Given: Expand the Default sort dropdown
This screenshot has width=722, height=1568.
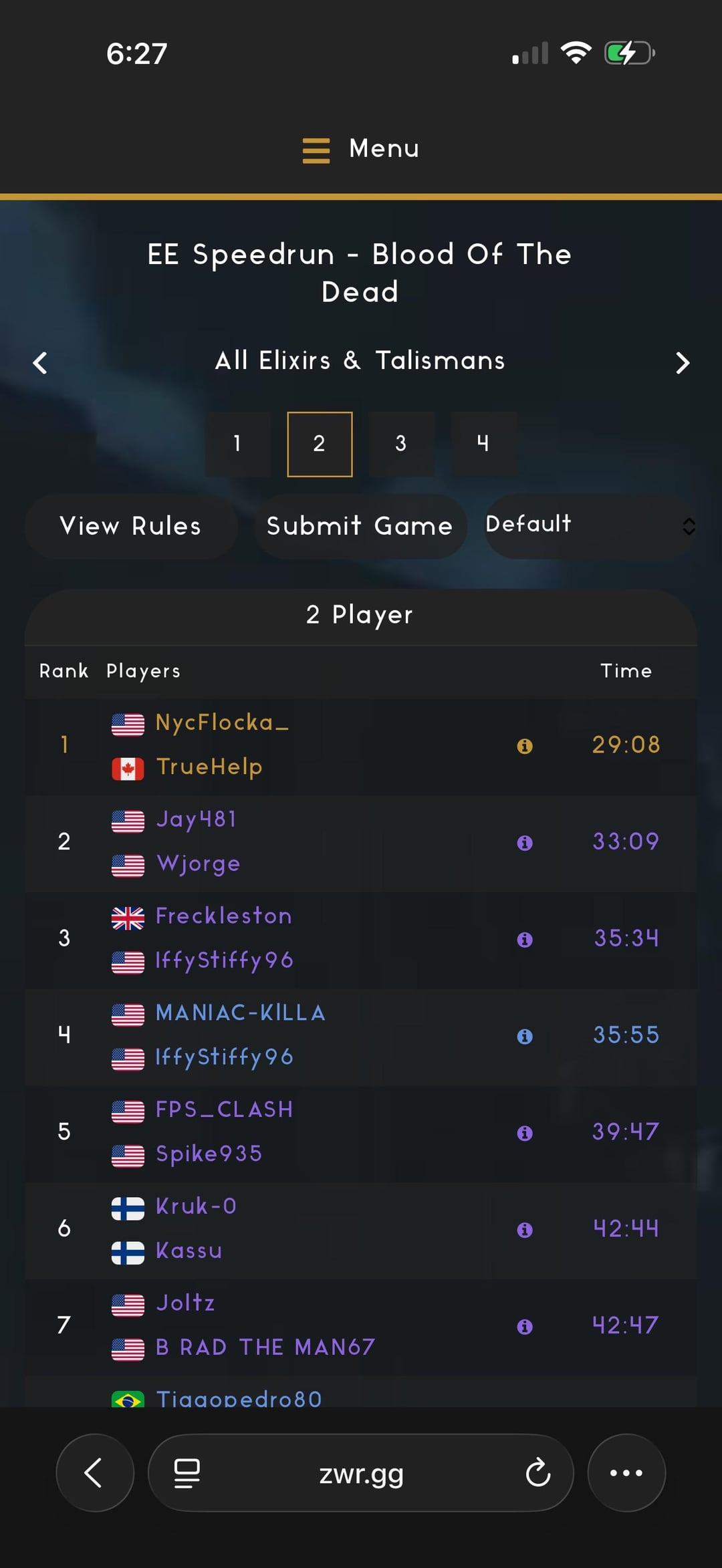Looking at the screenshot, I should (591, 526).
